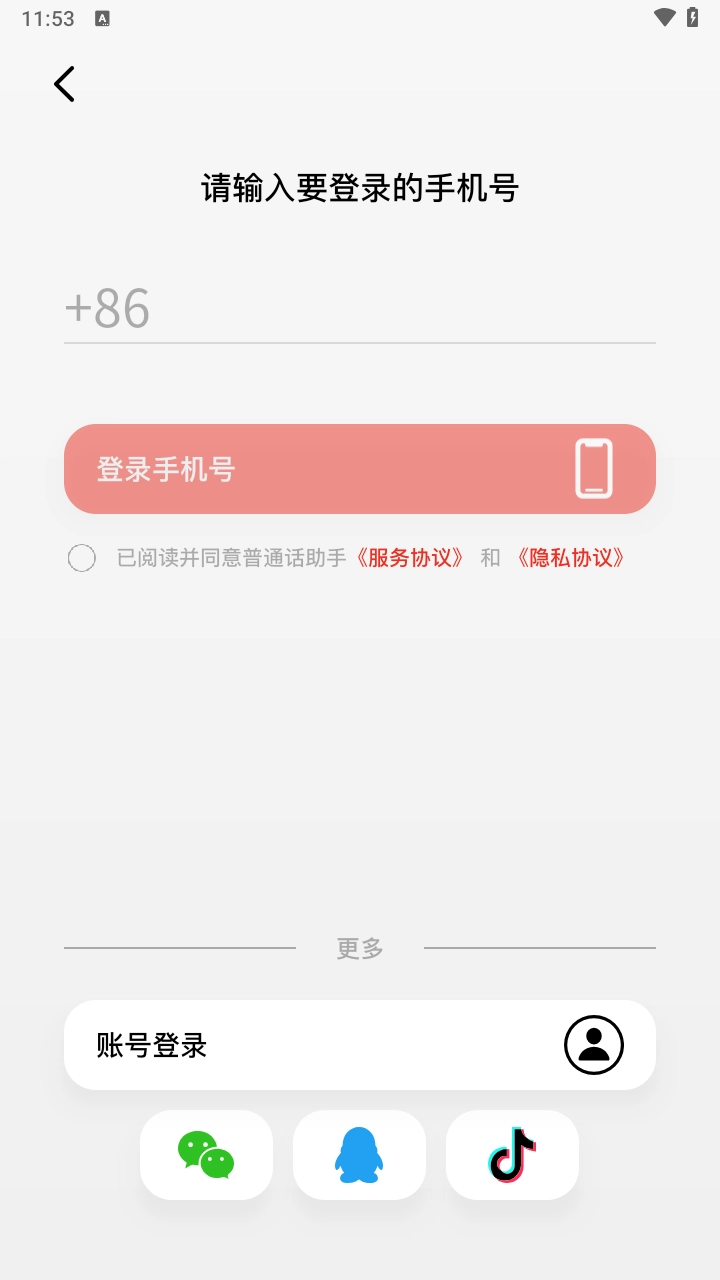Image resolution: width=720 pixels, height=1280 pixels.
Task: Tap the input-method A icon in status bar
Action: 100,17
